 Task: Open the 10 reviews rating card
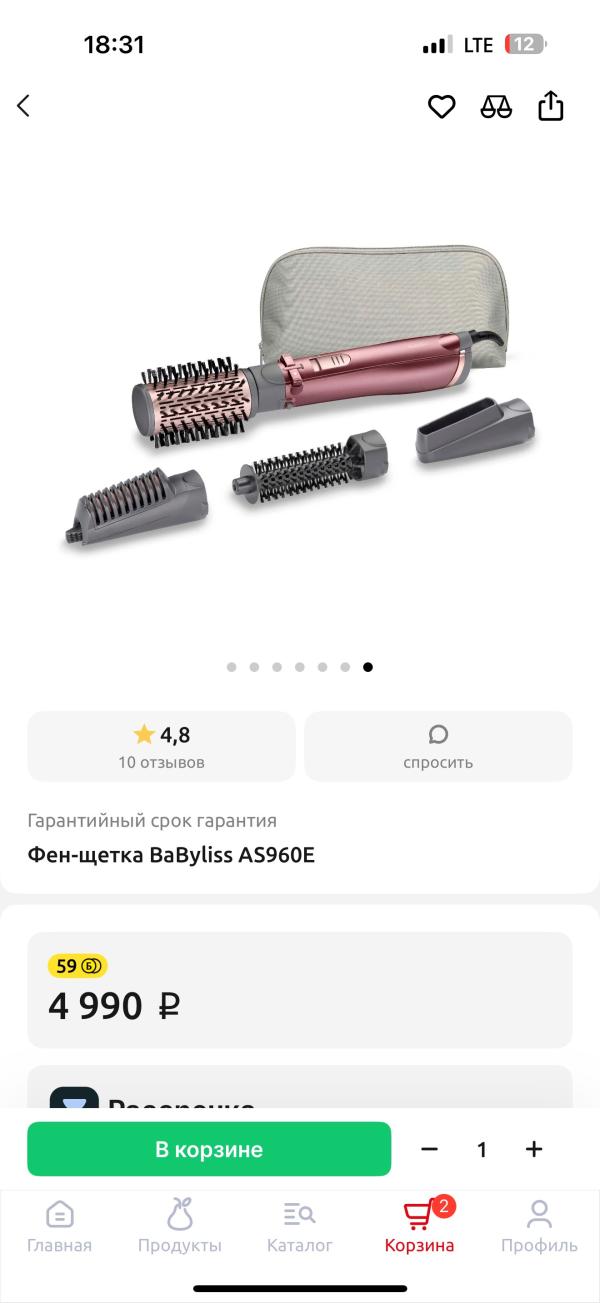point(161,746)
